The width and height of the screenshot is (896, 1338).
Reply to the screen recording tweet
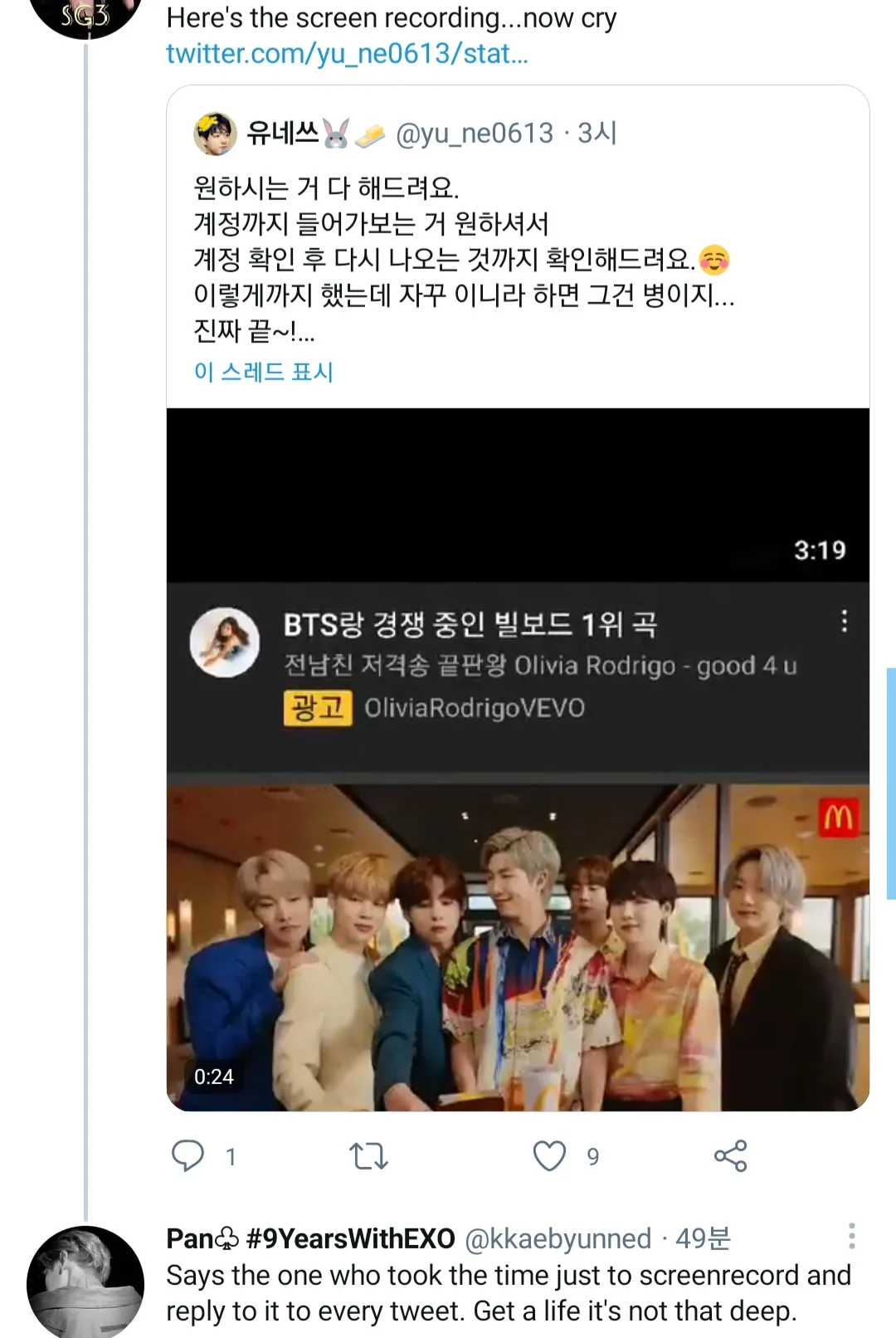point(188,1155)
